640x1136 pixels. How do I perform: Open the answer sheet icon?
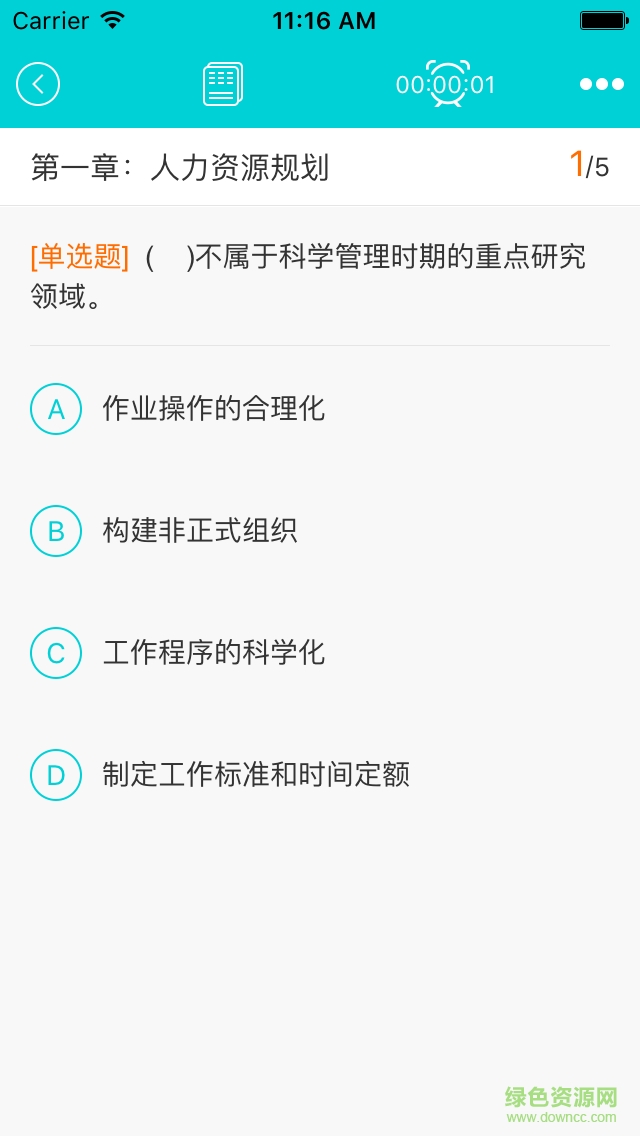[222, 84]
